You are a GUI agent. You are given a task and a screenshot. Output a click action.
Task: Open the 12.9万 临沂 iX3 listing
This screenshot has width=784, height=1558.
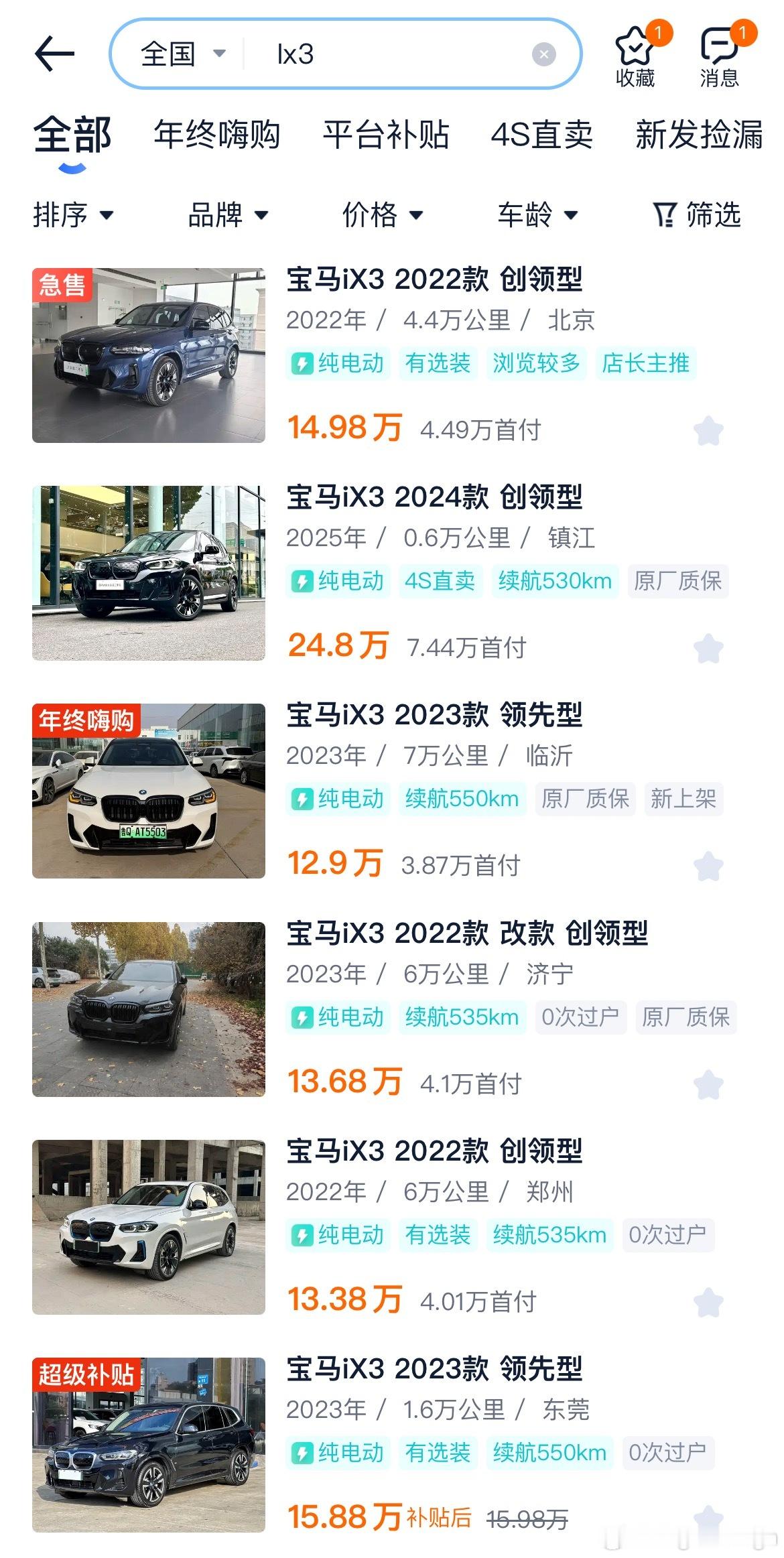click(x=434, y=715)
